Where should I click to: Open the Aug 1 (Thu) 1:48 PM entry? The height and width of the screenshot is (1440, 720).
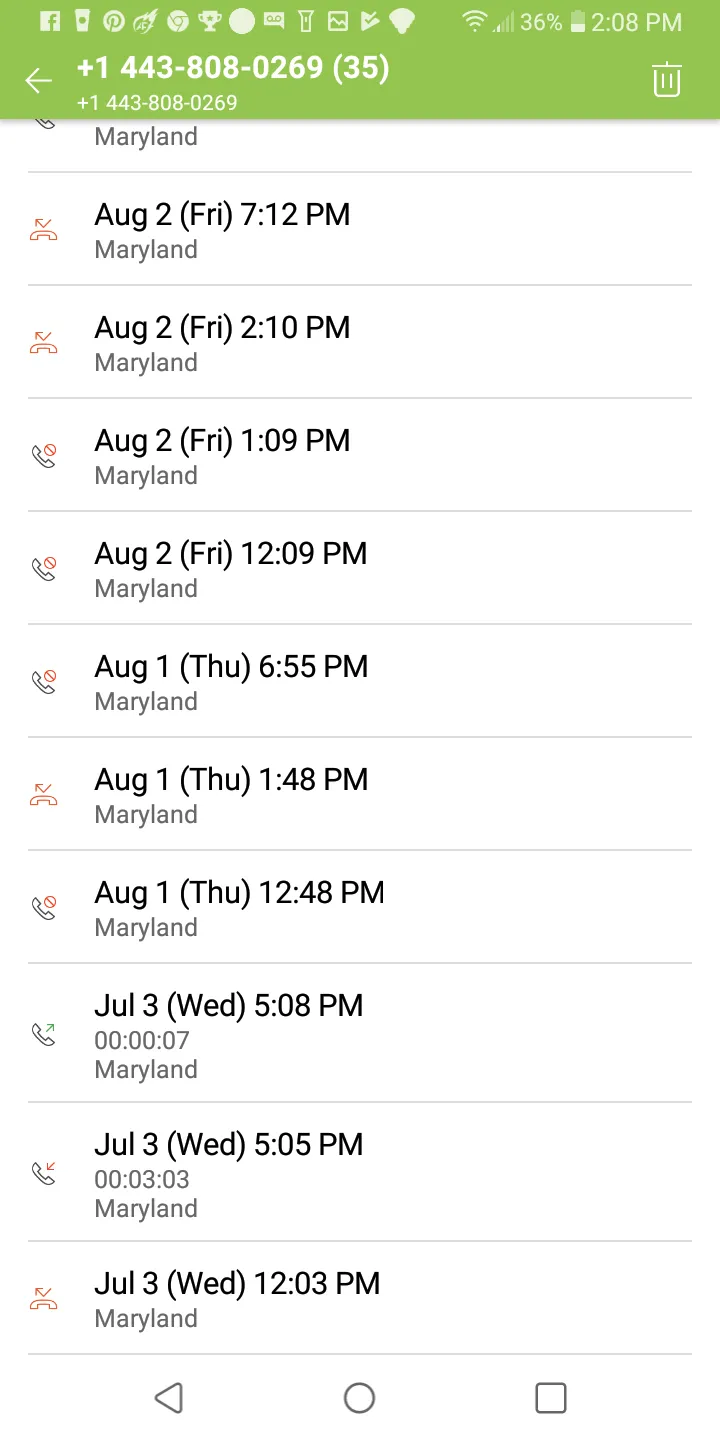[360, 795]
